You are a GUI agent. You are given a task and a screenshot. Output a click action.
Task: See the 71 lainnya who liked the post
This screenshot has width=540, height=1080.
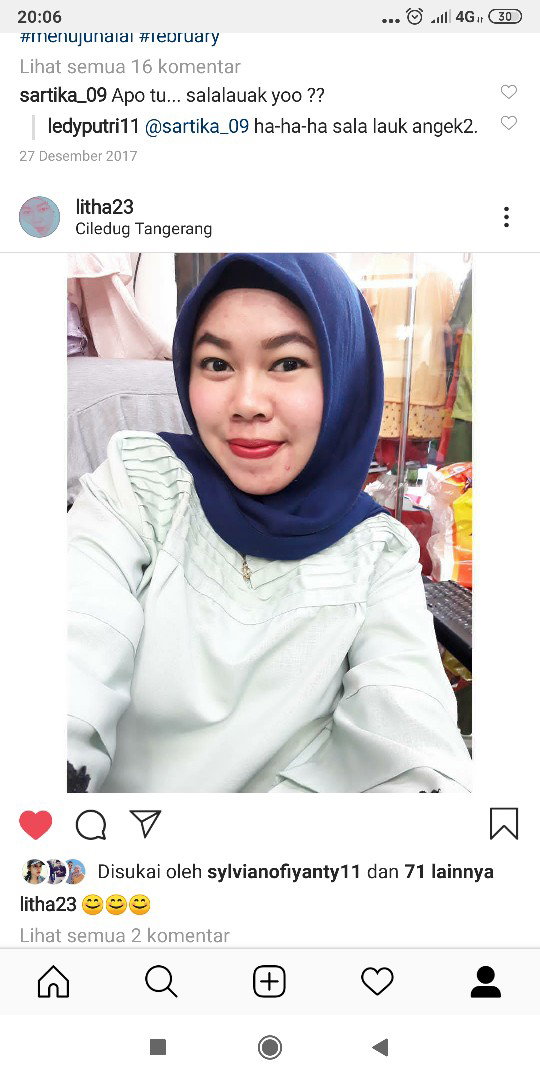point(449,872)
